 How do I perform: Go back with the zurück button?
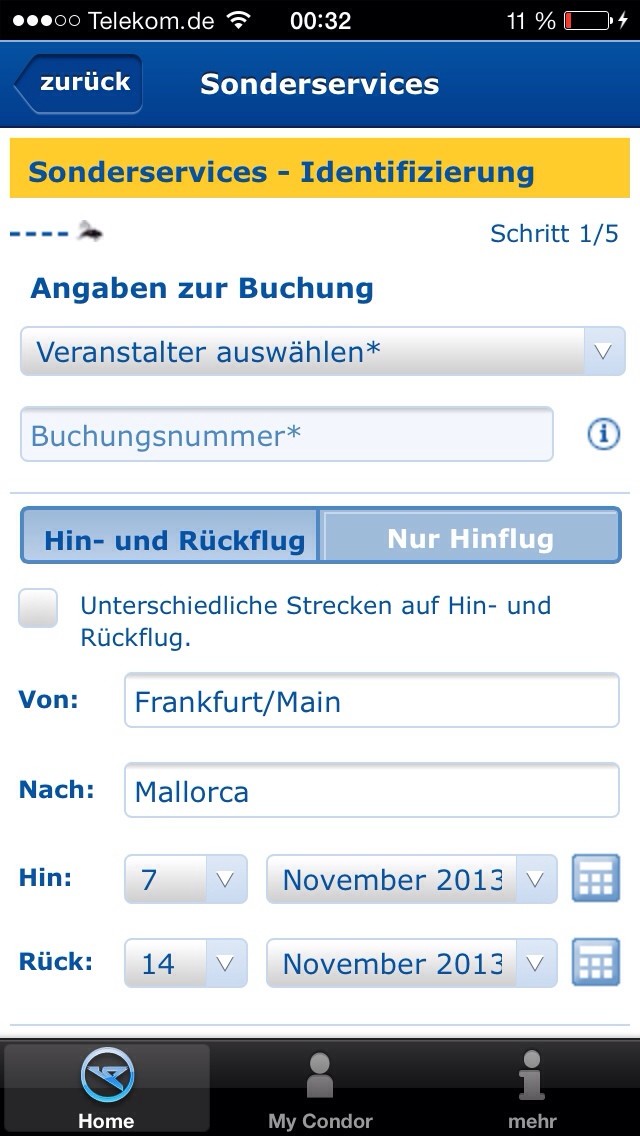pyautogui.click(x=78, y=83)
